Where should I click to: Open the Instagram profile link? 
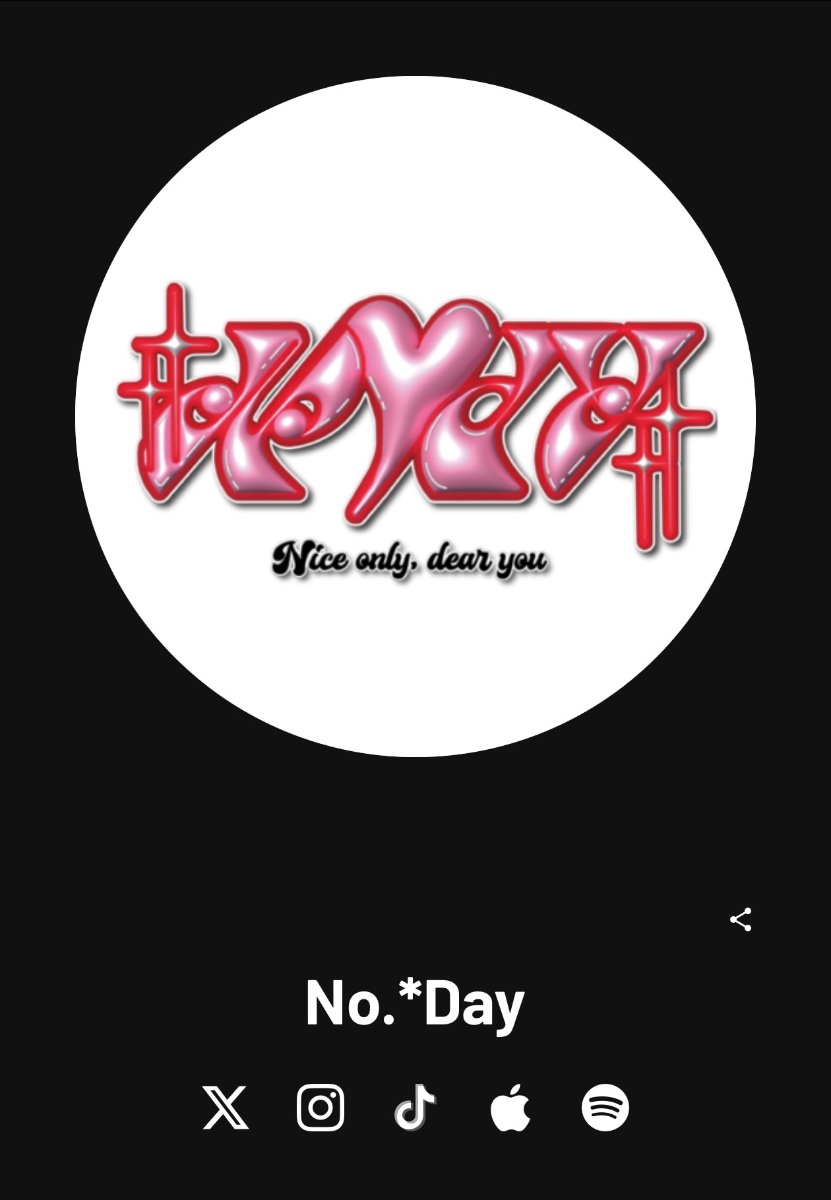[321, 1108]
